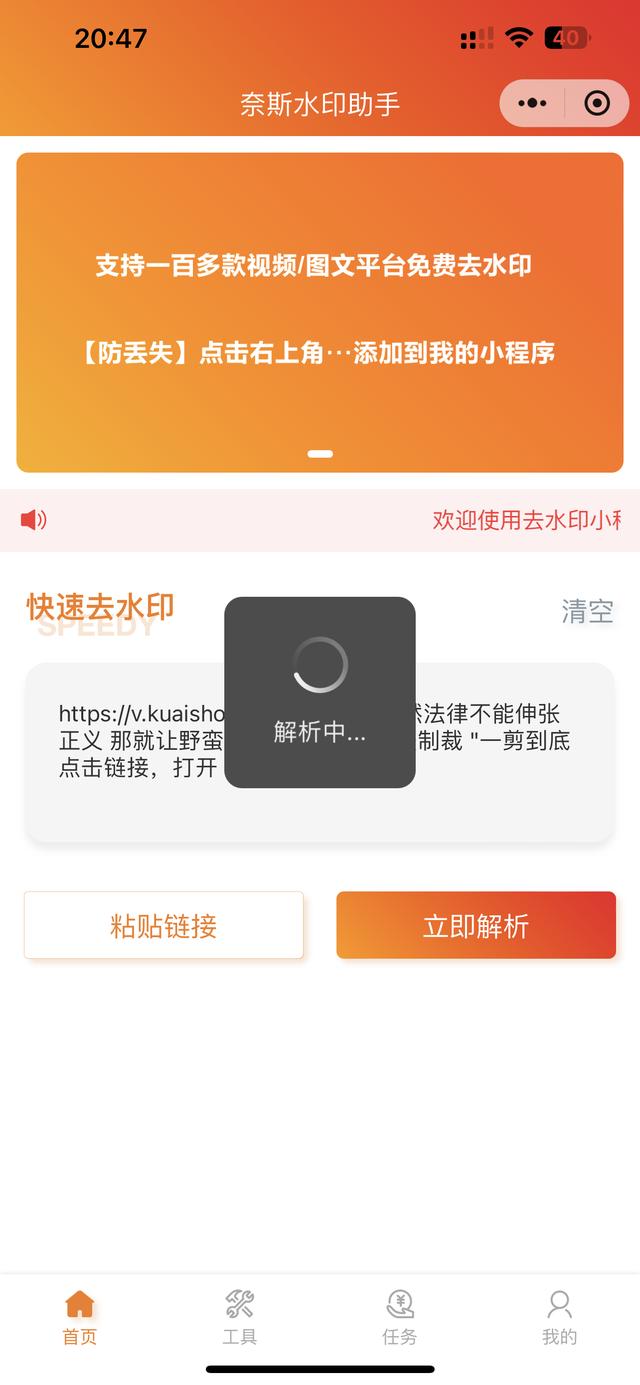Viewport: 640px width, 1385px height.
Task: Start parsing with 立即解析
Action: tap(476, 926)
